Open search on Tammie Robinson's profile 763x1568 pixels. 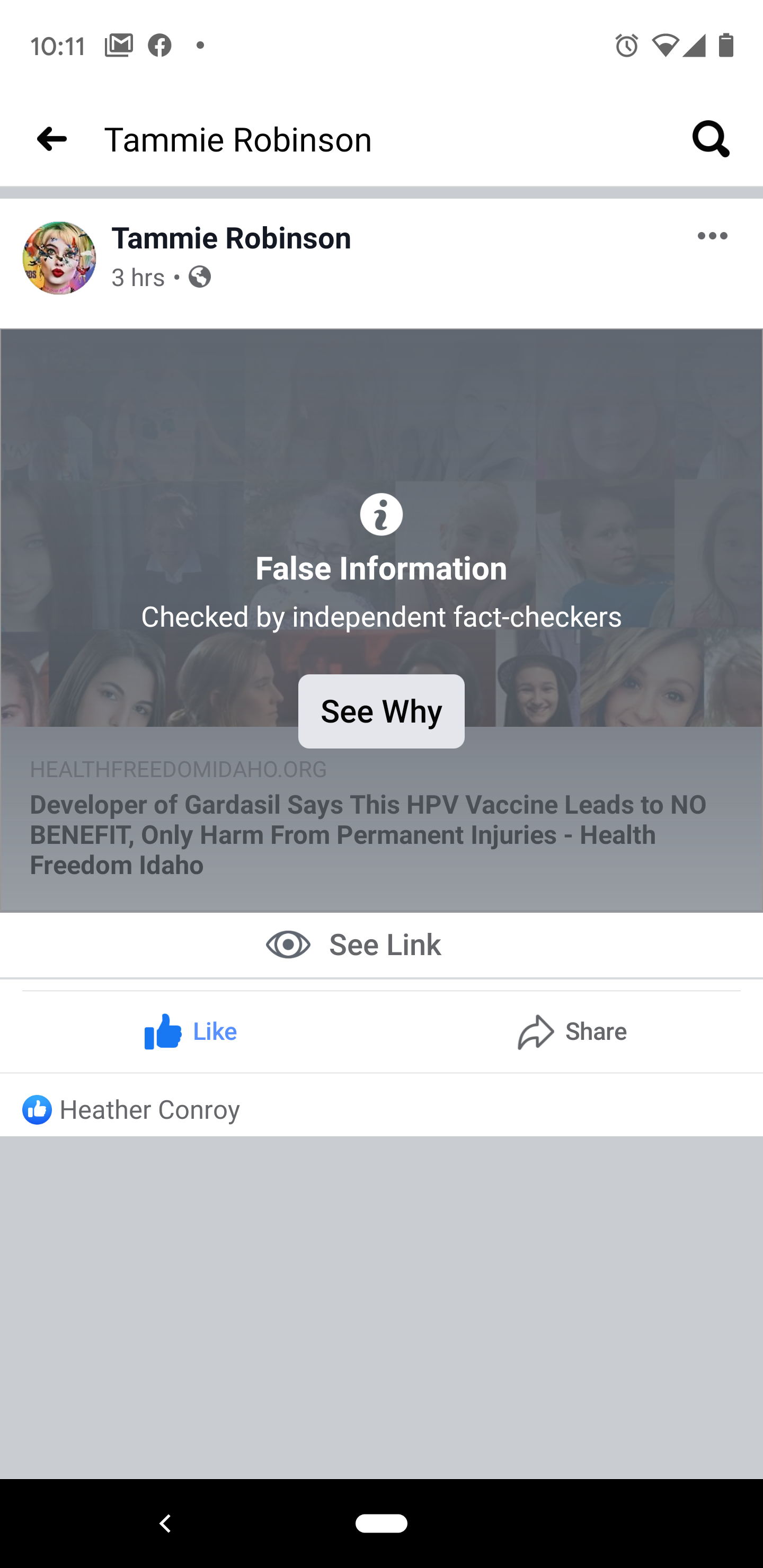(710, 139)
